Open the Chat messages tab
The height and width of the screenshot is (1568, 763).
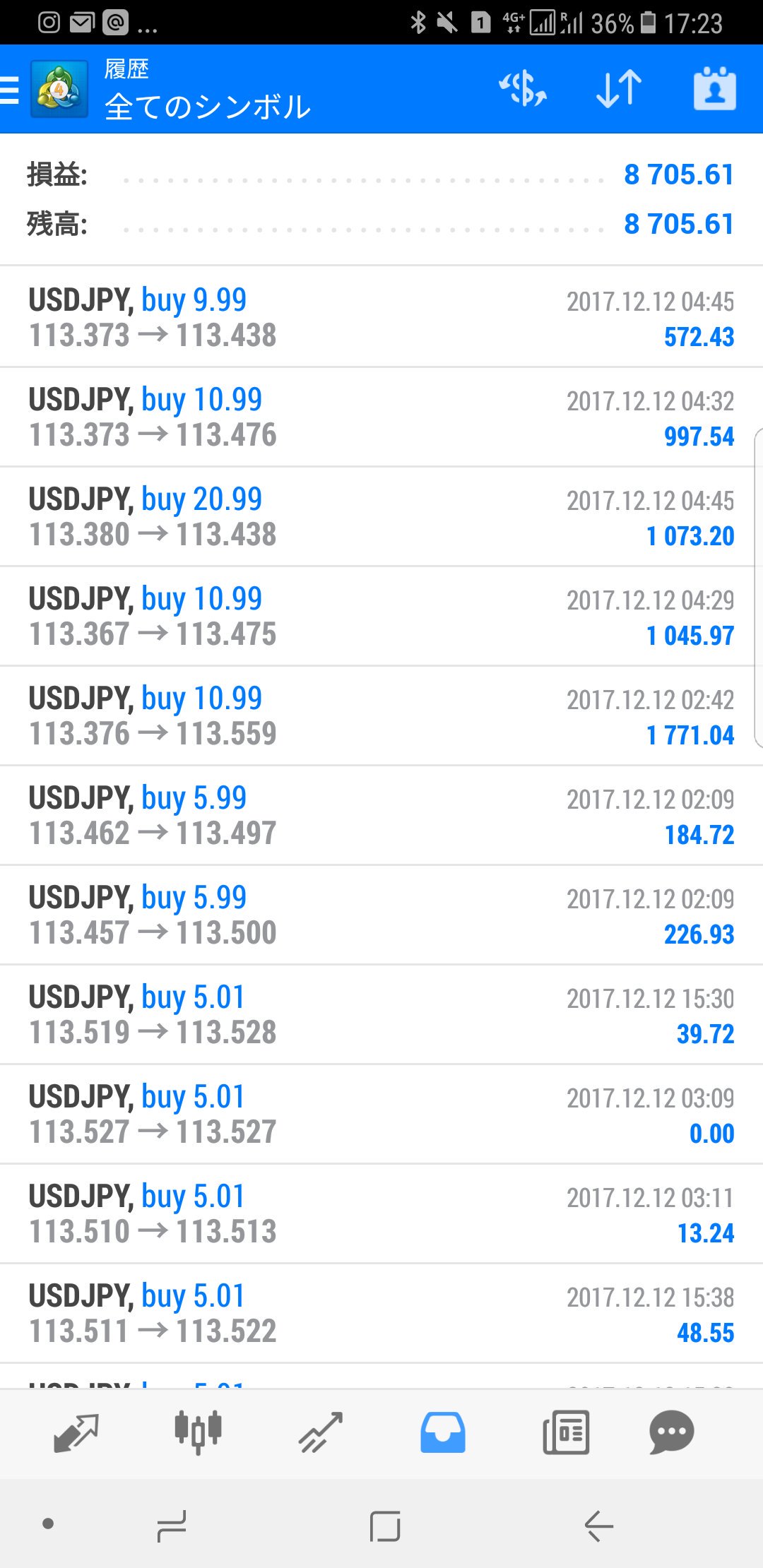(671, 1432)
